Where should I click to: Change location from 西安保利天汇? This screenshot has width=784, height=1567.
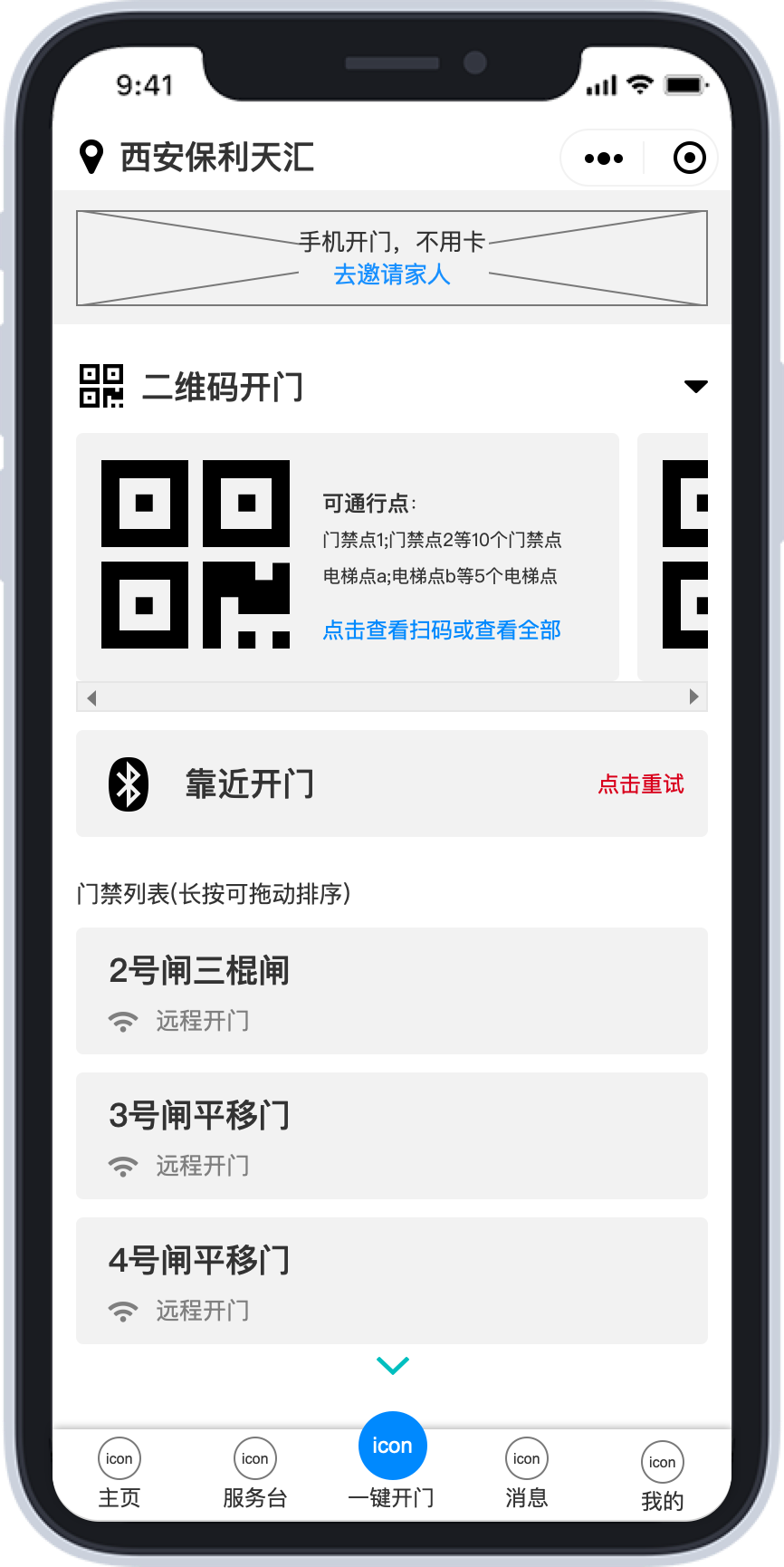[x=197, y=158]
